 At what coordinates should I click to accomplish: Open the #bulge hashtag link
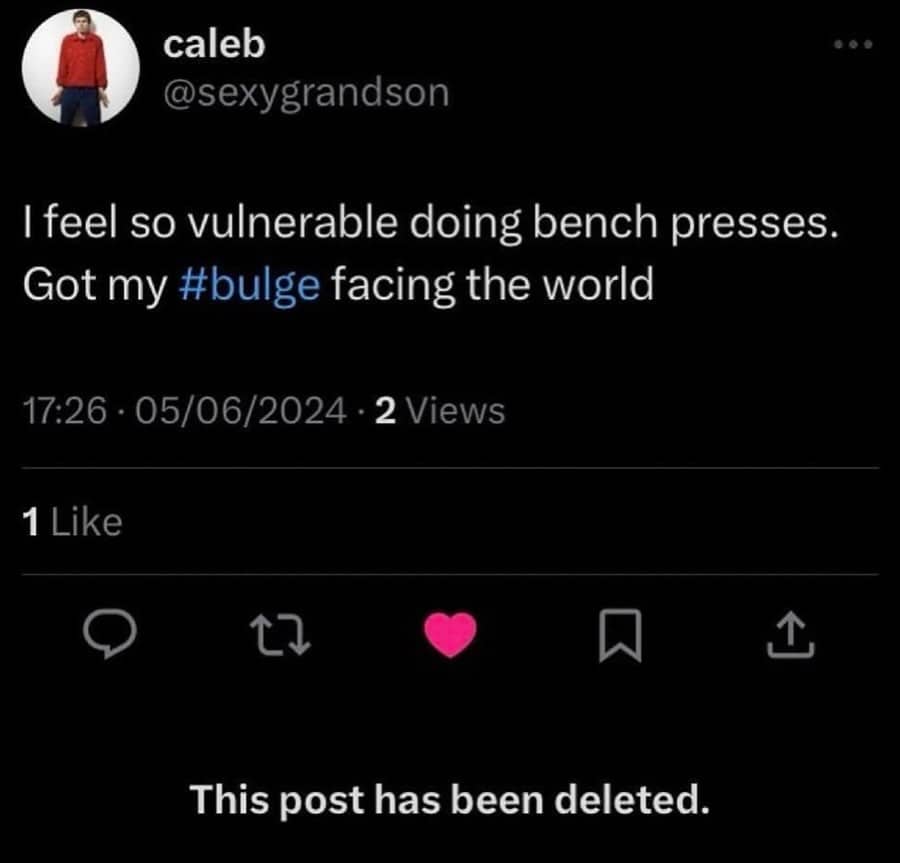249,285
